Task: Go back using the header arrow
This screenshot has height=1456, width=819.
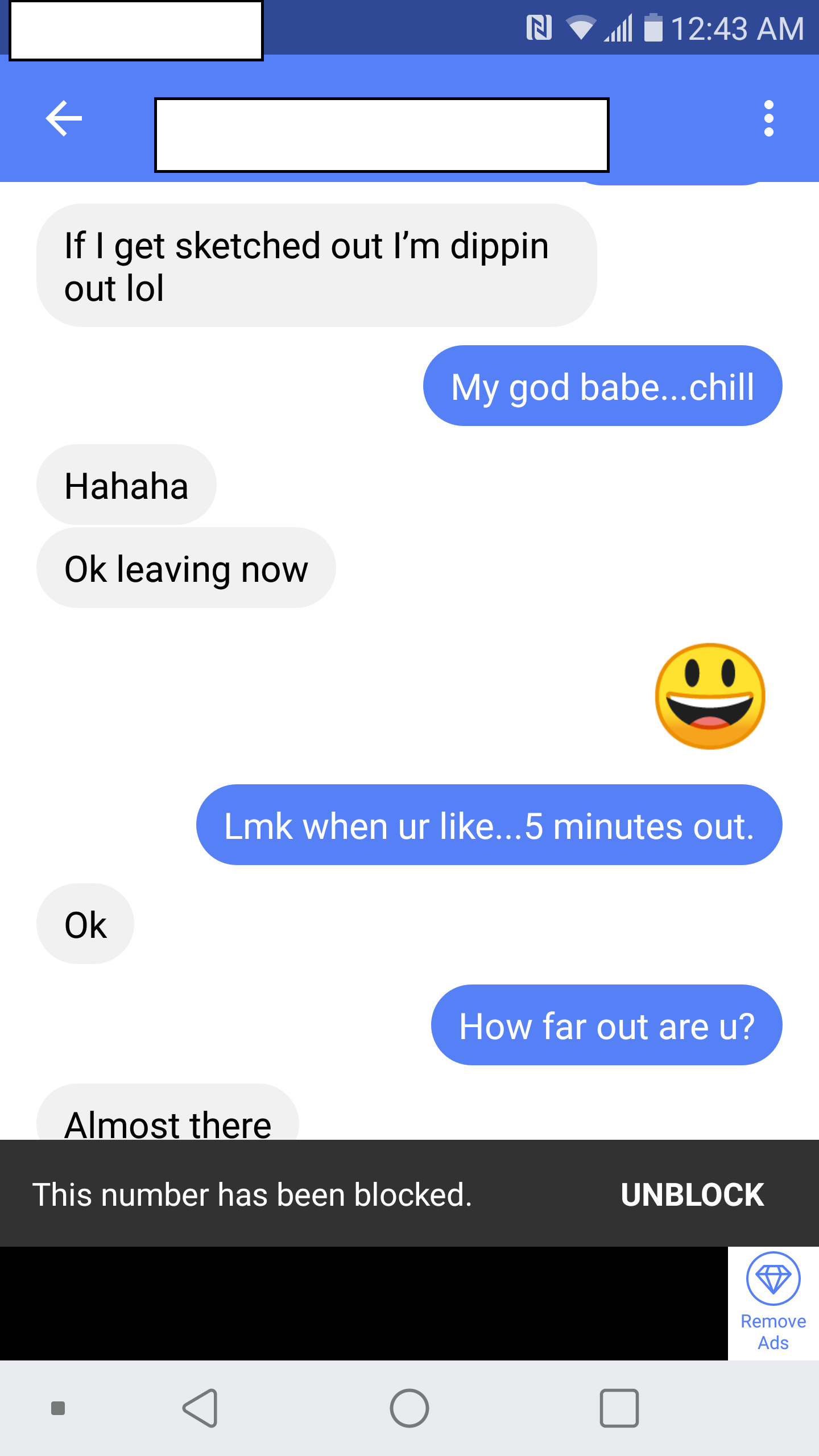Action: (x=64, y=118)
